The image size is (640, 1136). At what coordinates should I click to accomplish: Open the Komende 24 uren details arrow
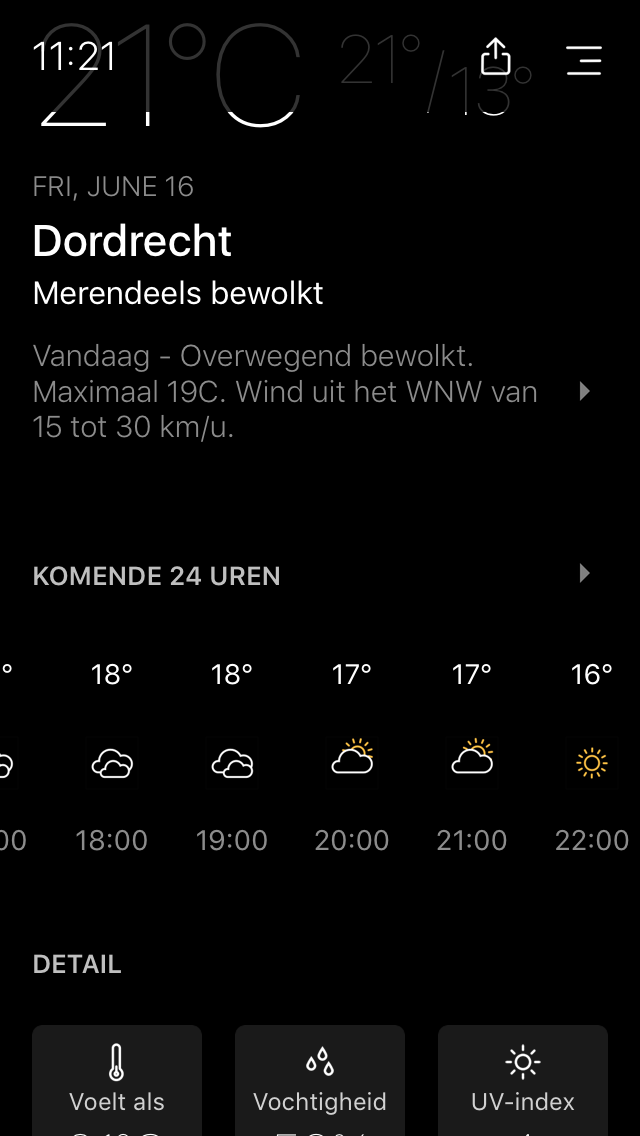pos(585,574)
